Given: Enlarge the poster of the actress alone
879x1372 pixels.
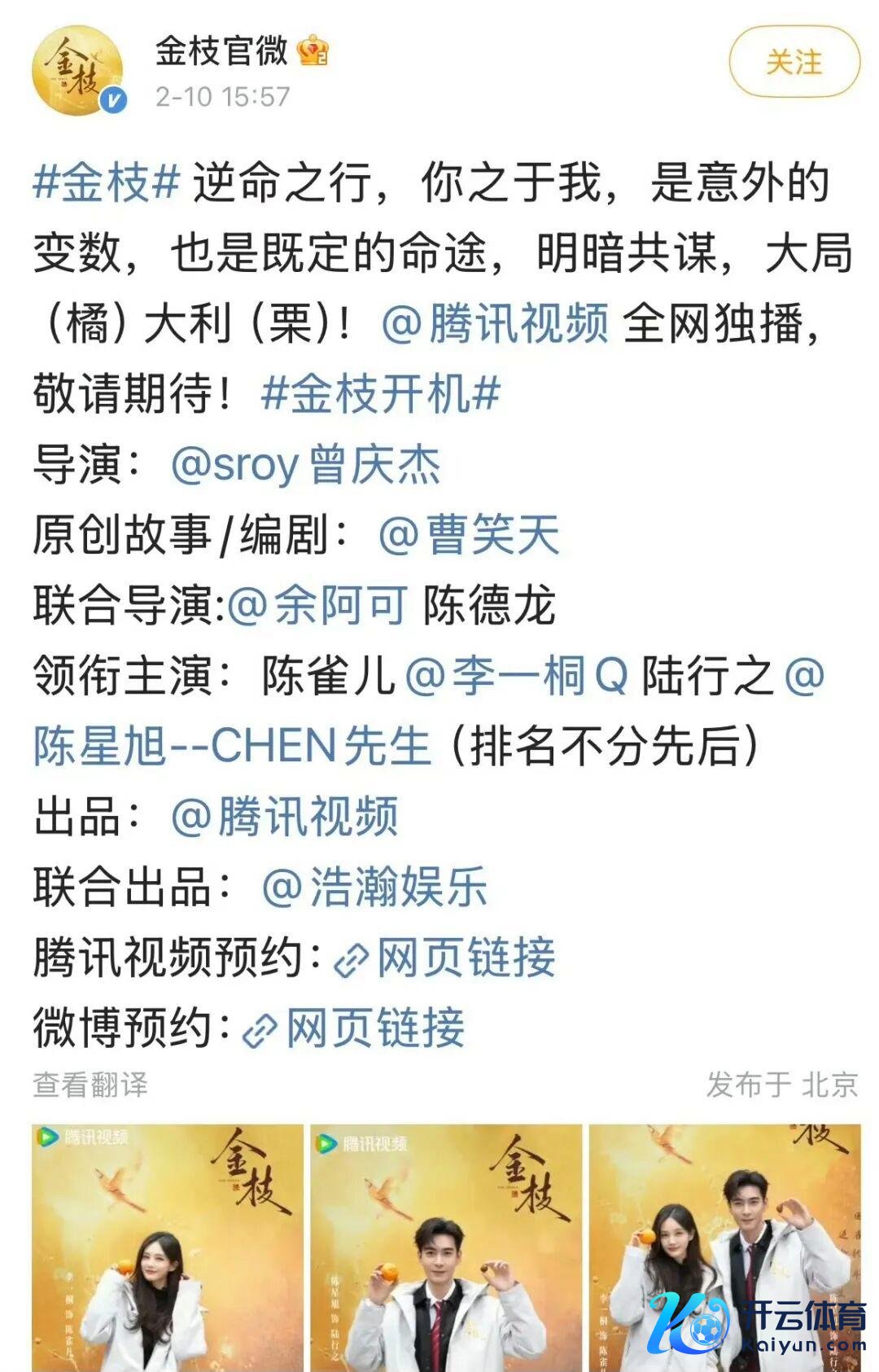Looking at the screenshot, I should [x=167, y=1247].
